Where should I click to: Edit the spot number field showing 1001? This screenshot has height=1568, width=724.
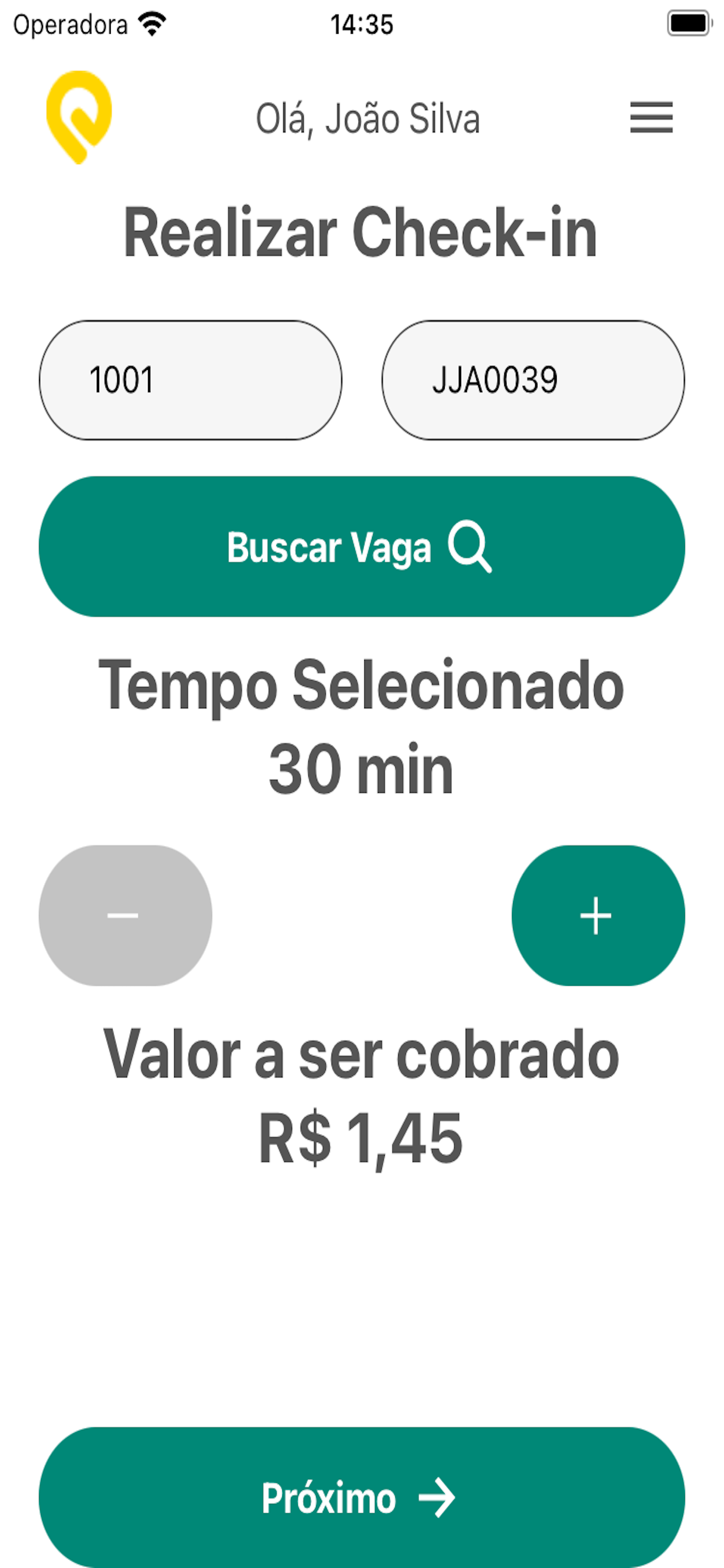click(191, 380)
